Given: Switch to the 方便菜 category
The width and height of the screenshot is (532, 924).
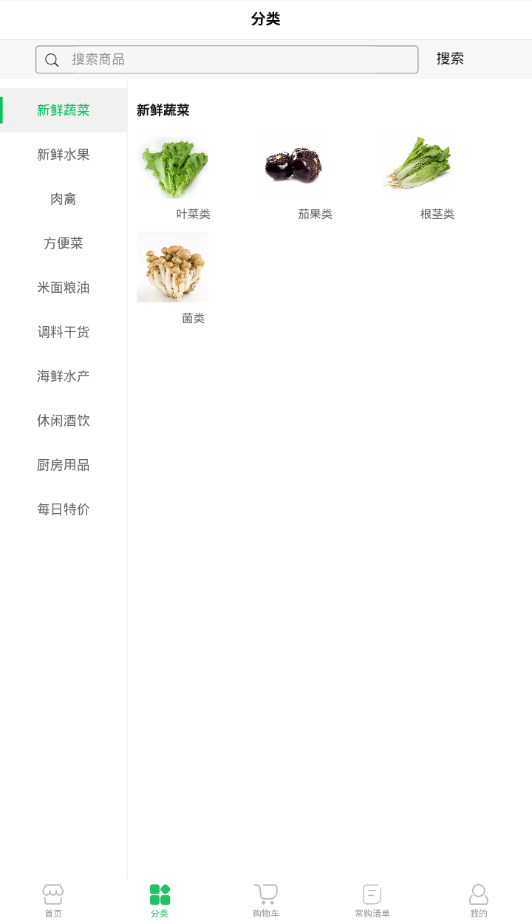Looking at the screenshot, I should click(x=63, y=243).
